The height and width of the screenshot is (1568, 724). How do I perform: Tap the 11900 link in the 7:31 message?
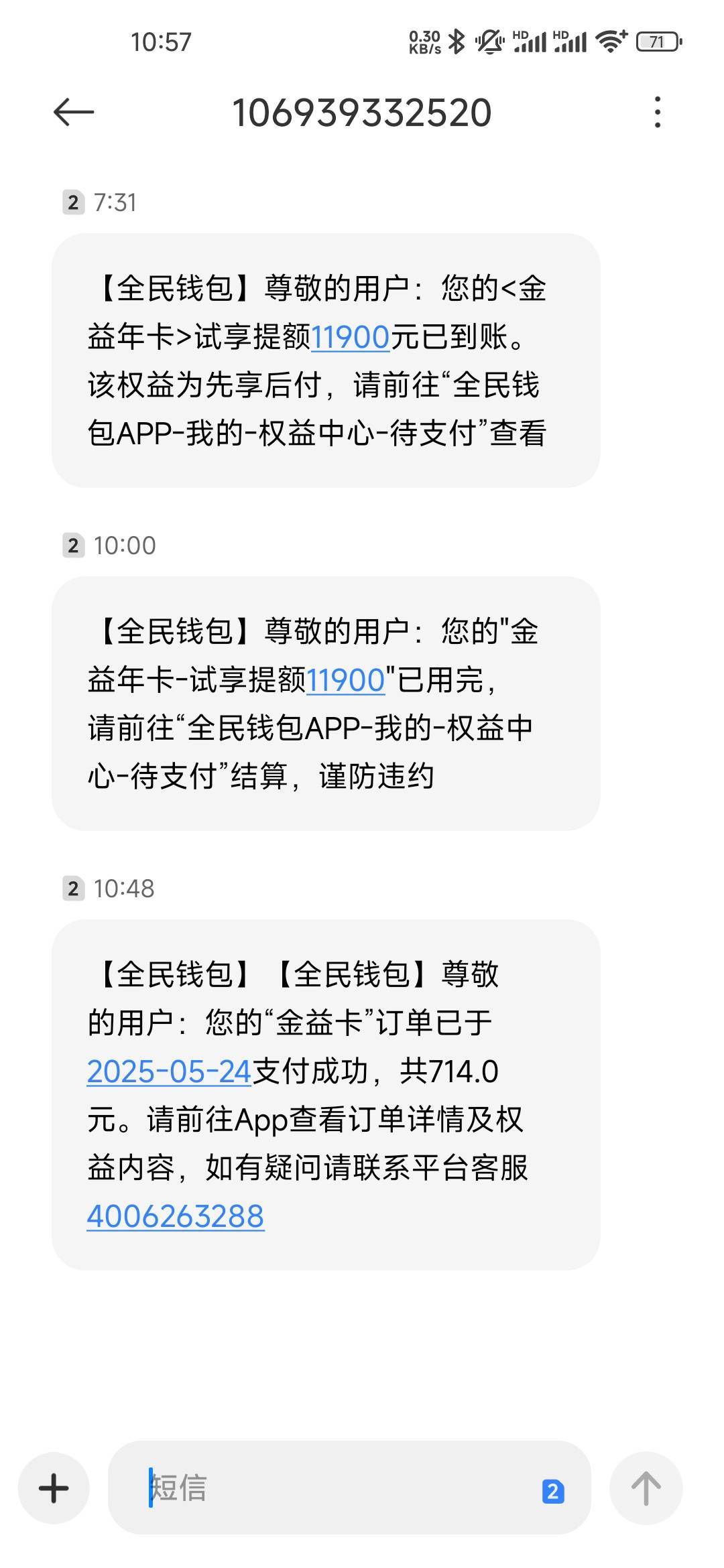pos(351,337)
